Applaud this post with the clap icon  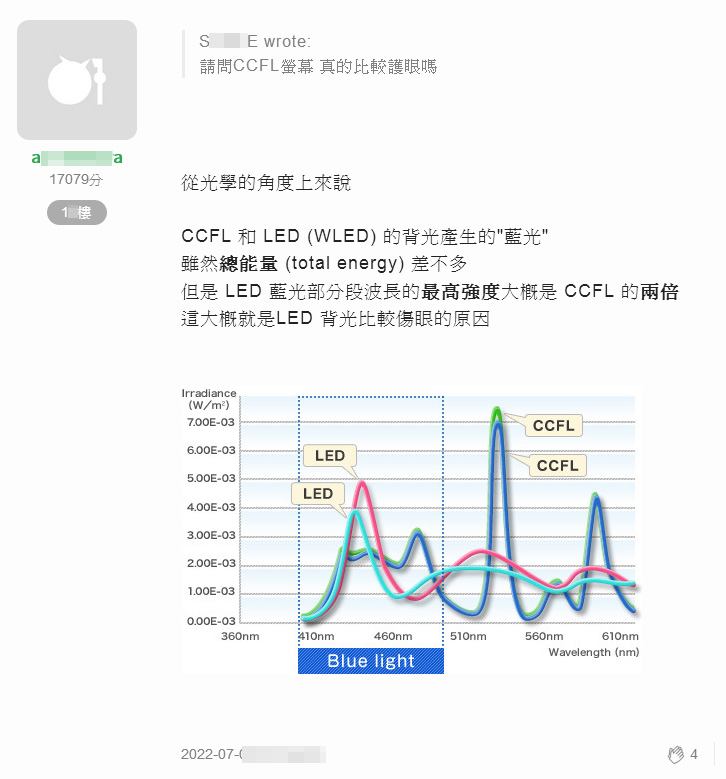(x=676, y=754)
